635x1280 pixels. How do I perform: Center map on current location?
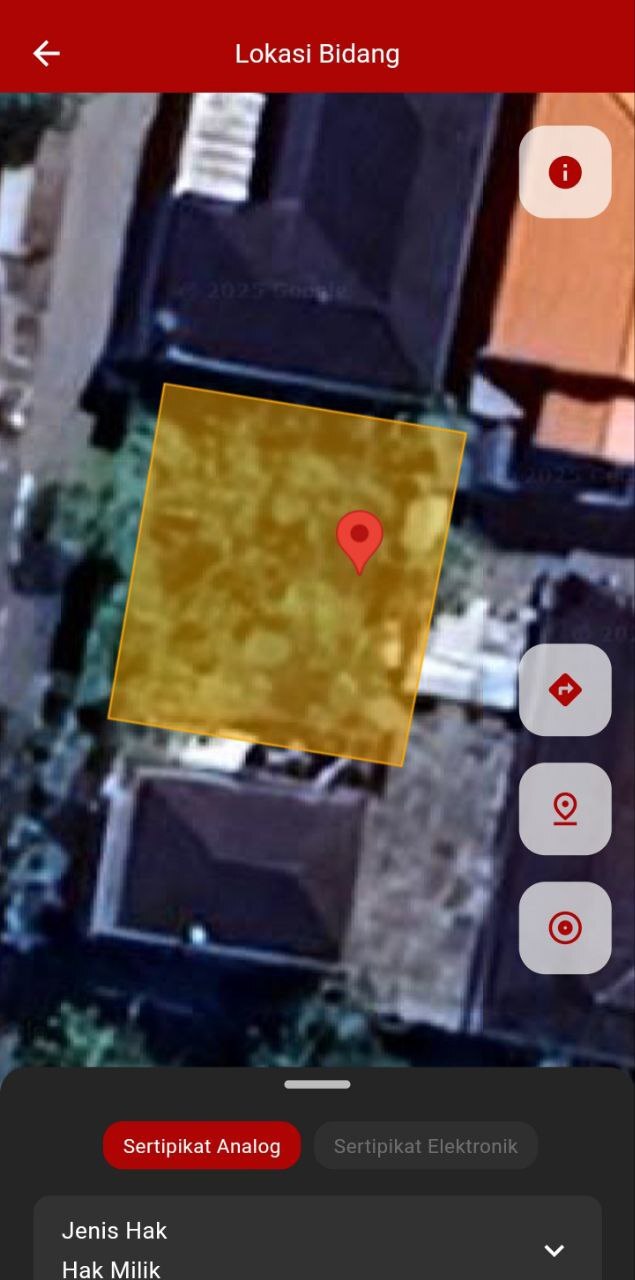[565, 928]
